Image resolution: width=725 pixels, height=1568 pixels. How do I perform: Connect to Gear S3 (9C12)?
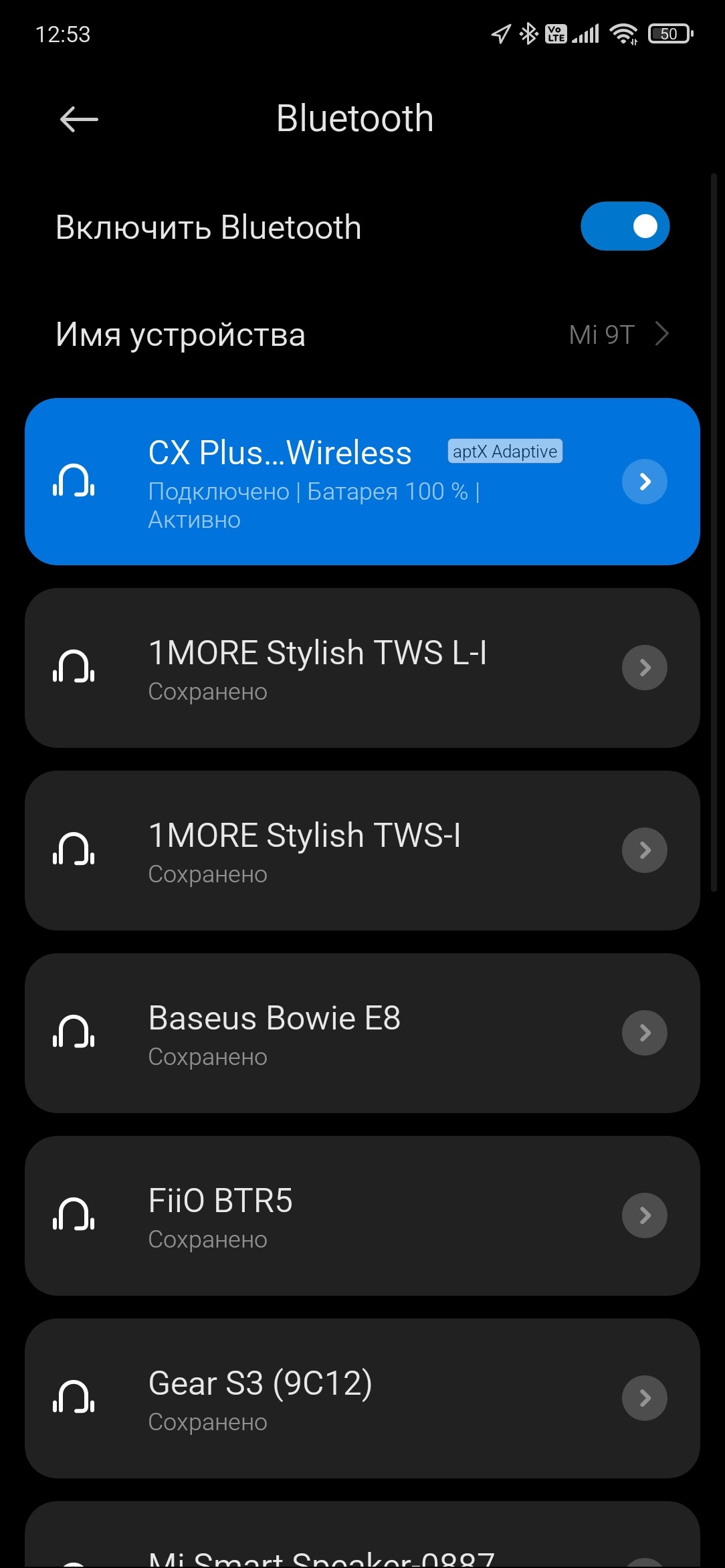pyautogui.click(x=321, y=1398)
